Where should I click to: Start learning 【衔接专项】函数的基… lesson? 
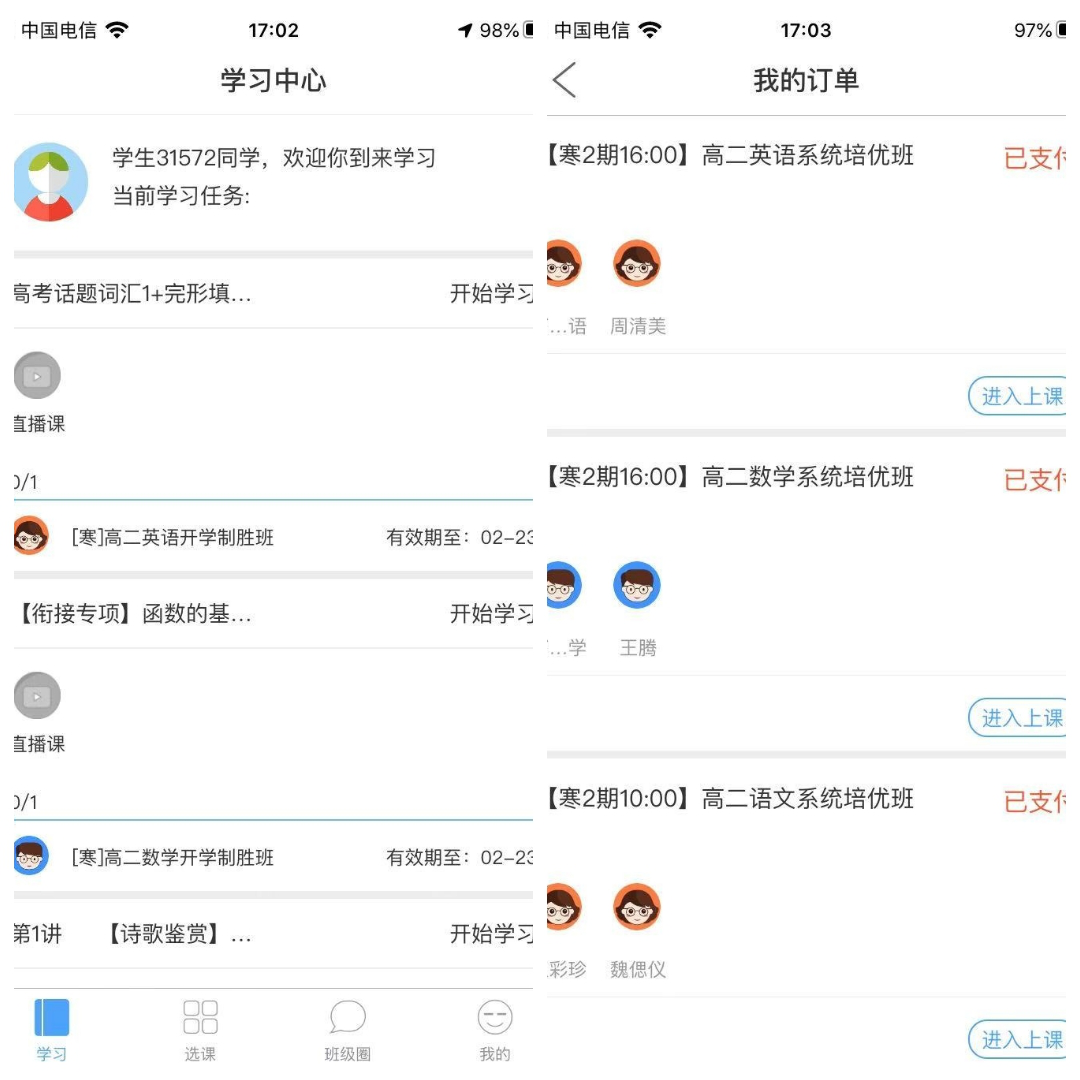pos(490,614)
